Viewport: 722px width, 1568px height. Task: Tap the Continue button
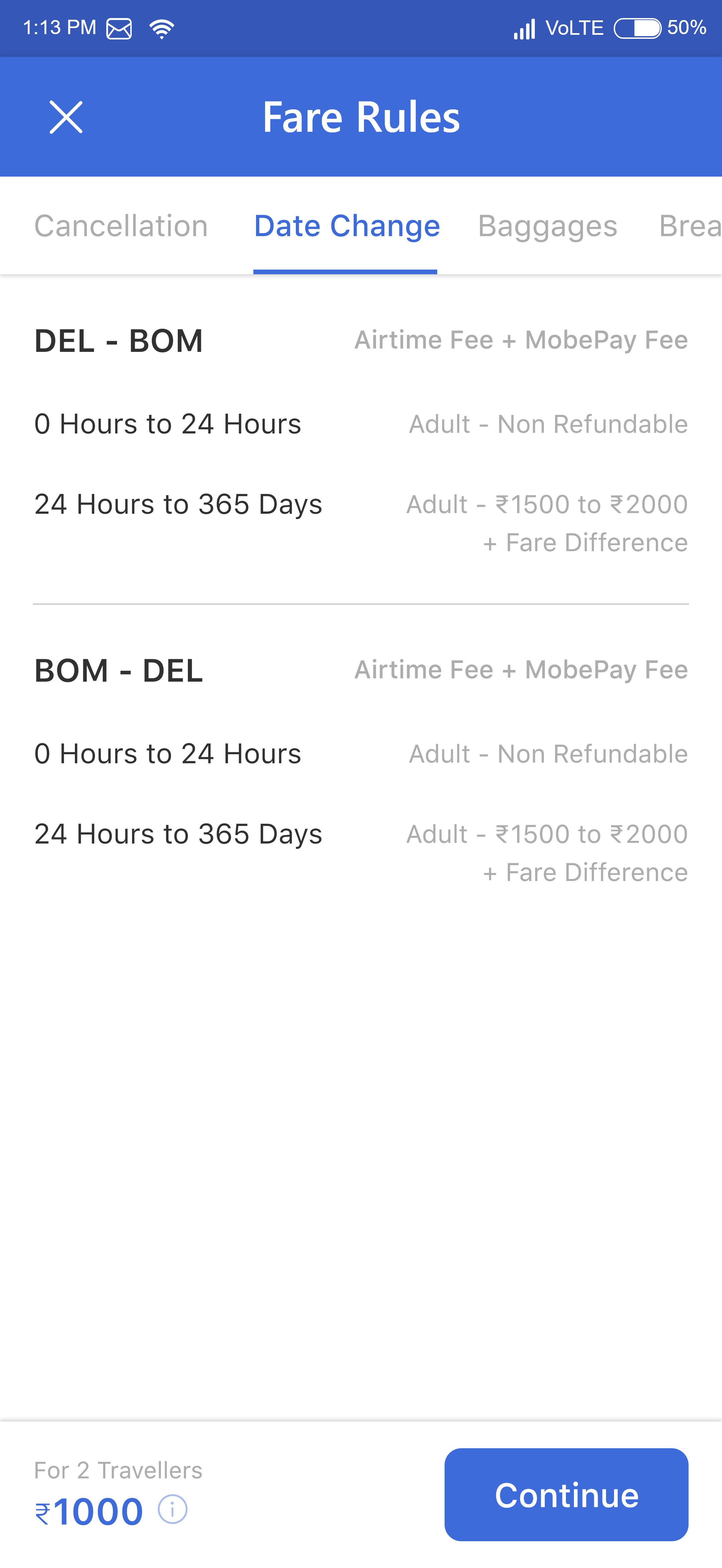(x=566, y=1495)
